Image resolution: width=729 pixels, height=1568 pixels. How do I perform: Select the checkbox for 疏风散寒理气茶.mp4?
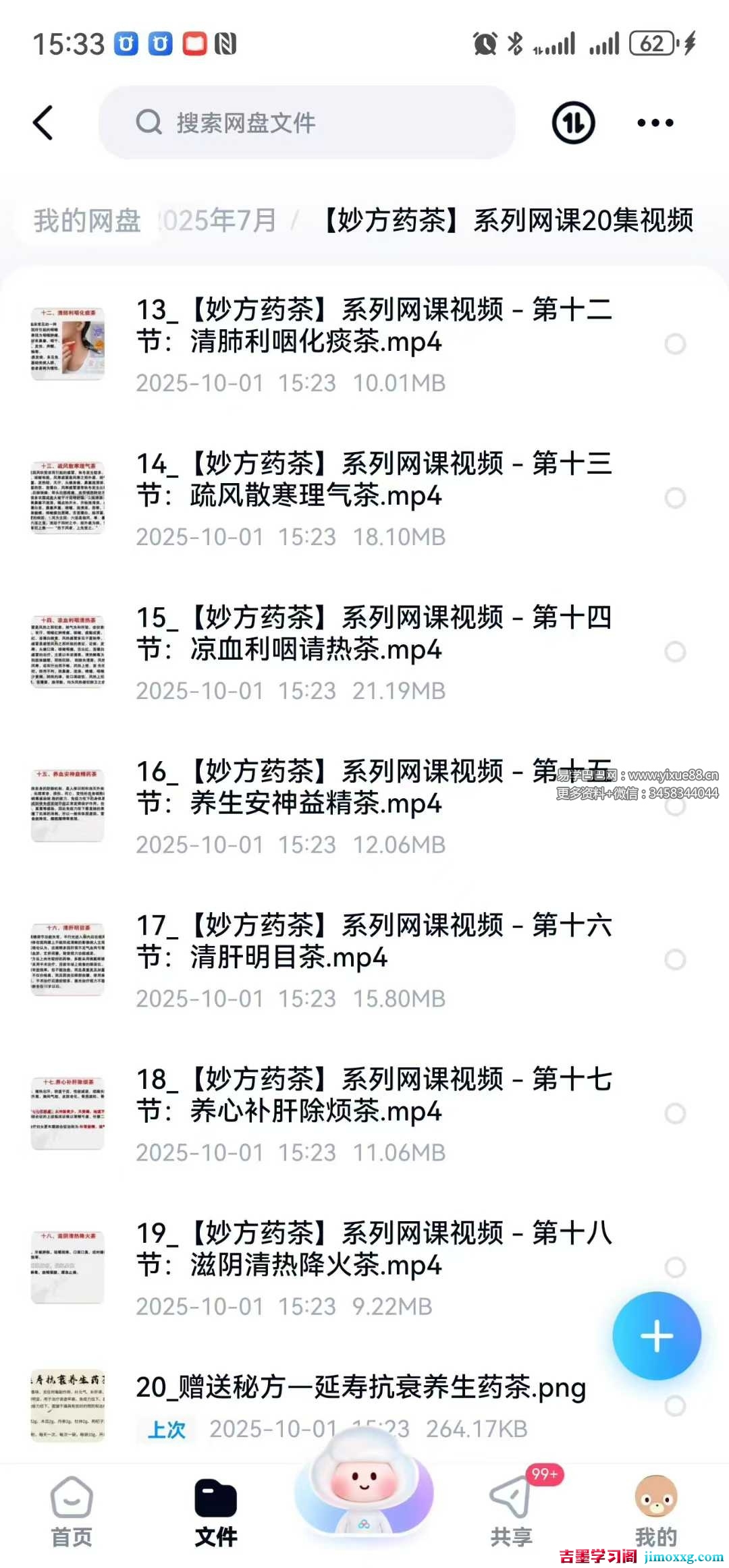coord(675,498)
